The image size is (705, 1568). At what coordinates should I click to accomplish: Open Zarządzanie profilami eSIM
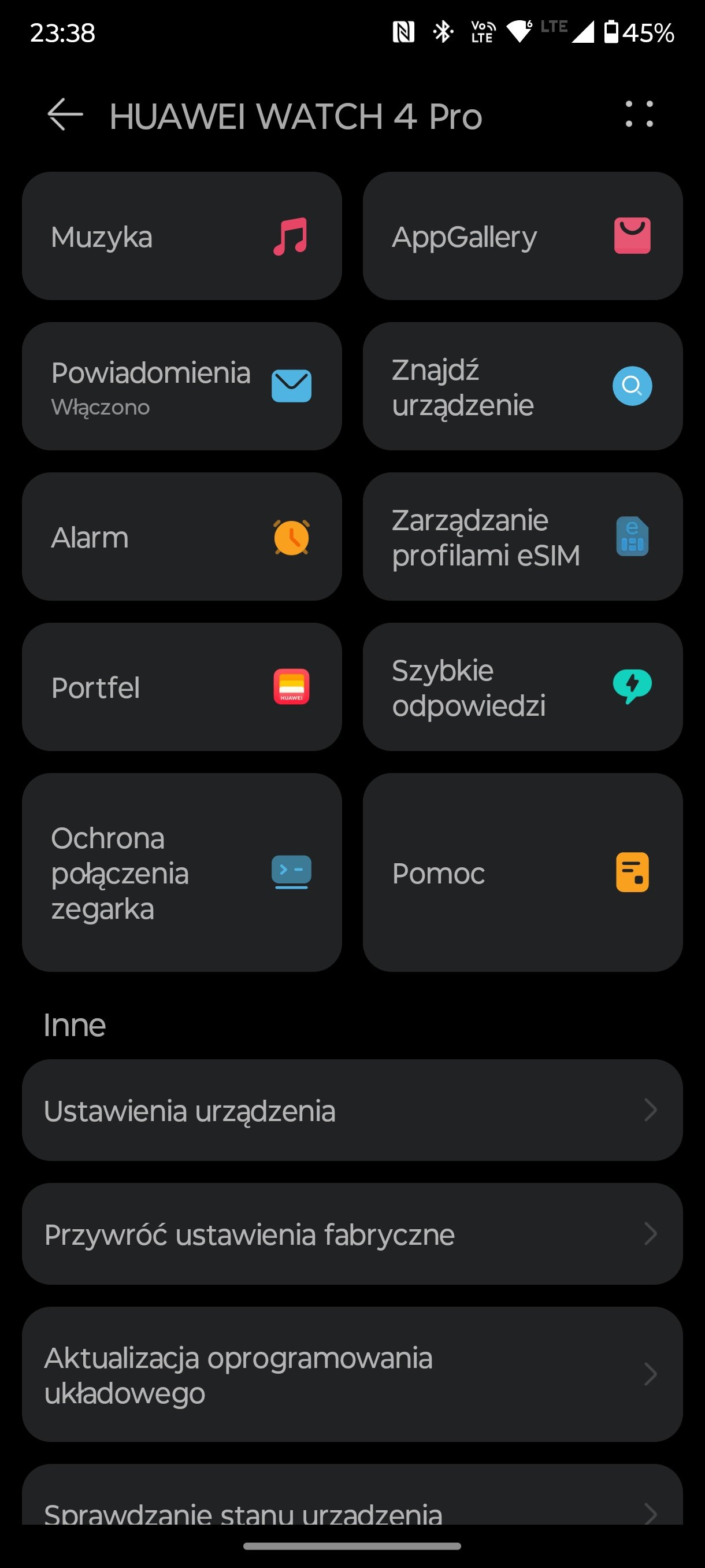point(522,537)
